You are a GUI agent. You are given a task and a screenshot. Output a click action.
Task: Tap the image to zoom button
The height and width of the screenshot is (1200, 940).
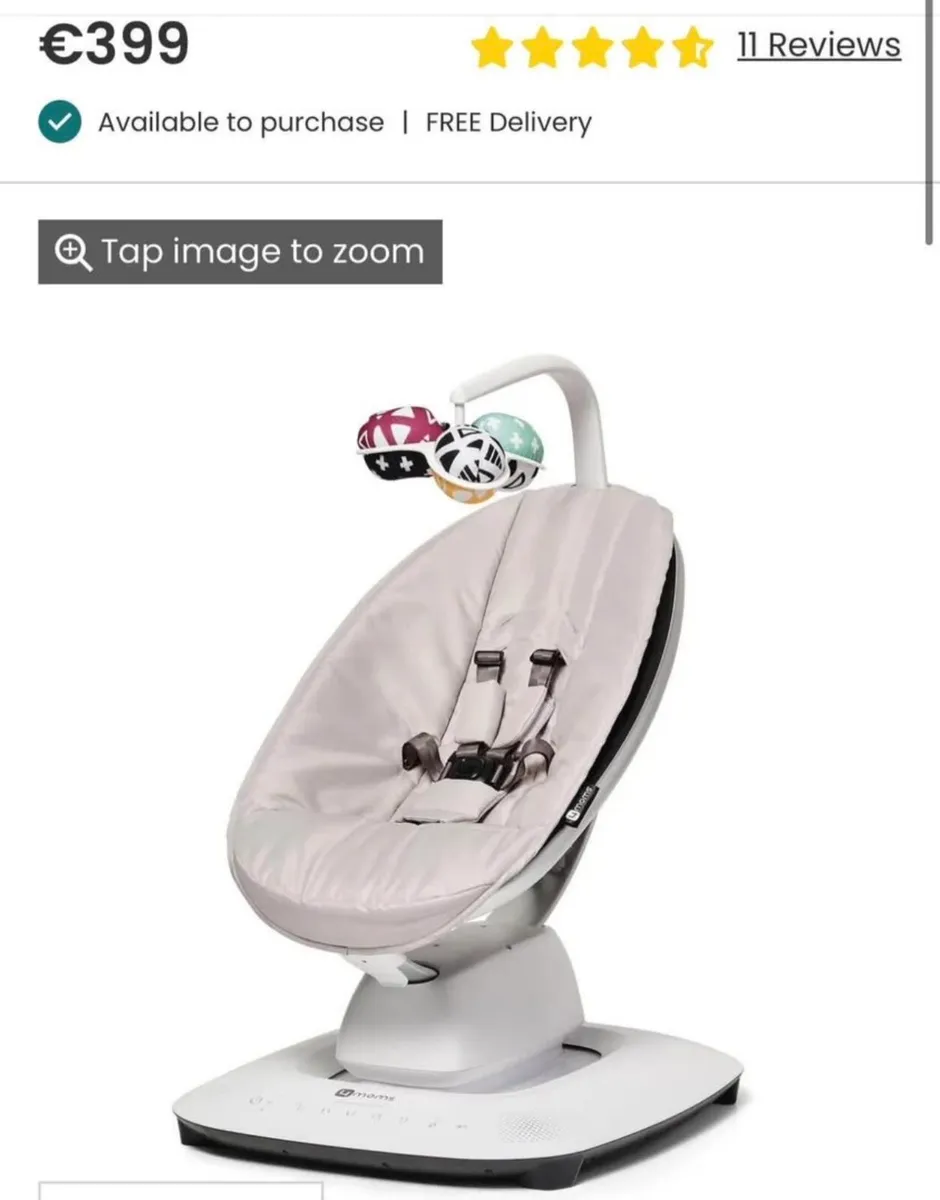237,251
